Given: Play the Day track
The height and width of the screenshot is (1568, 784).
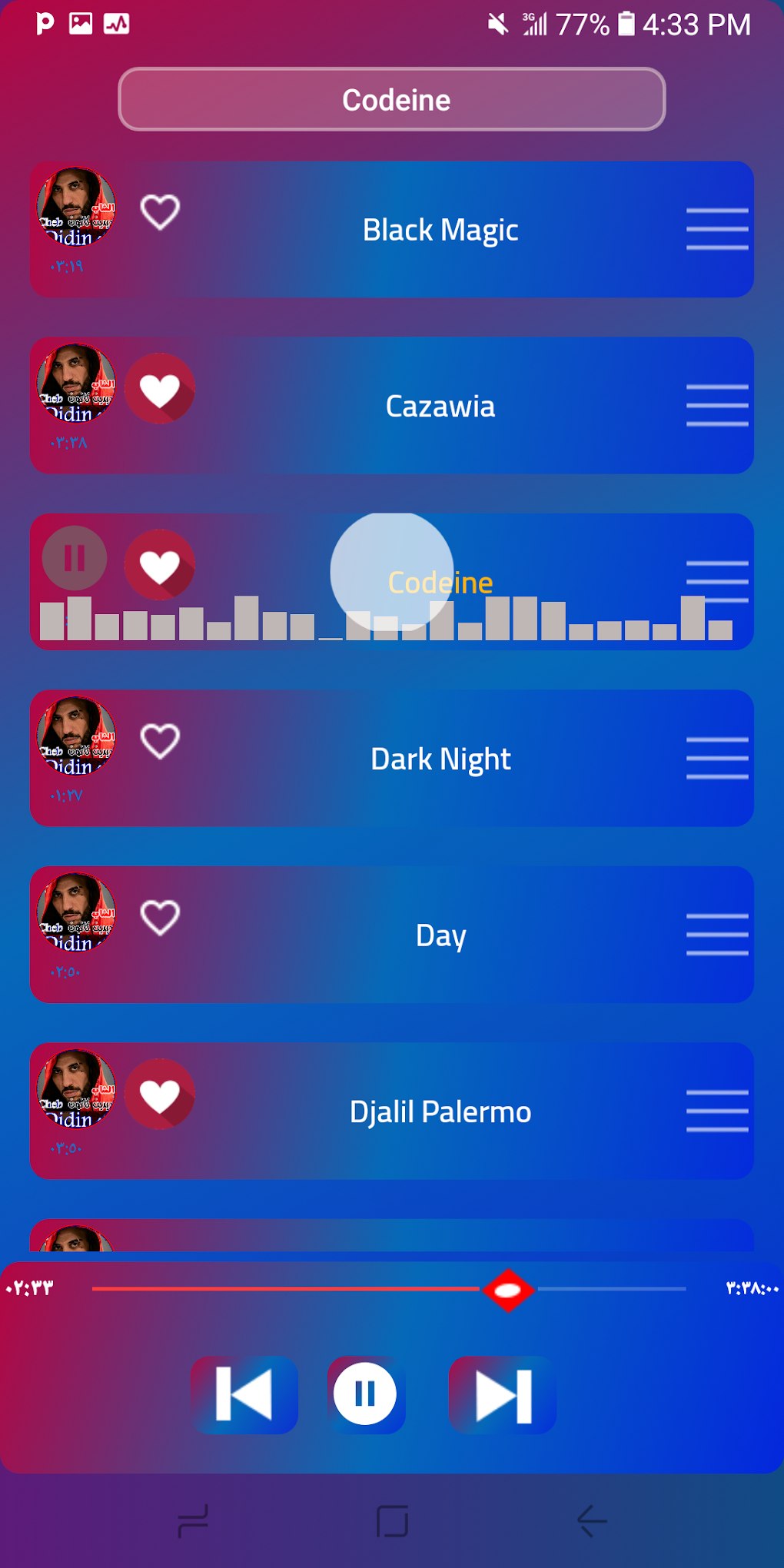Looking at the screenshot, I should click(440, 935).
